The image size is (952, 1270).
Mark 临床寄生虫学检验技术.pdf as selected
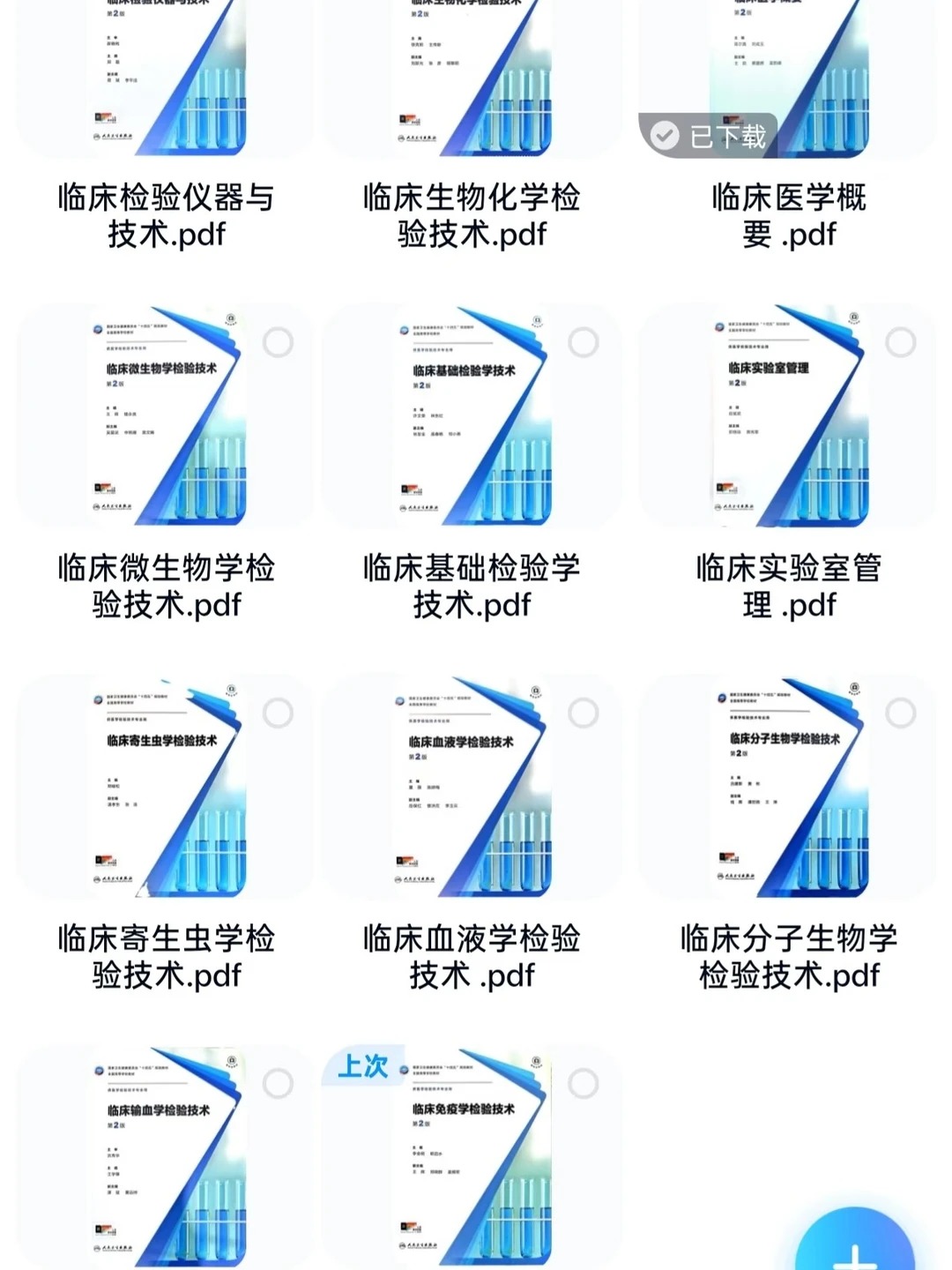click(x=278, y=713)
